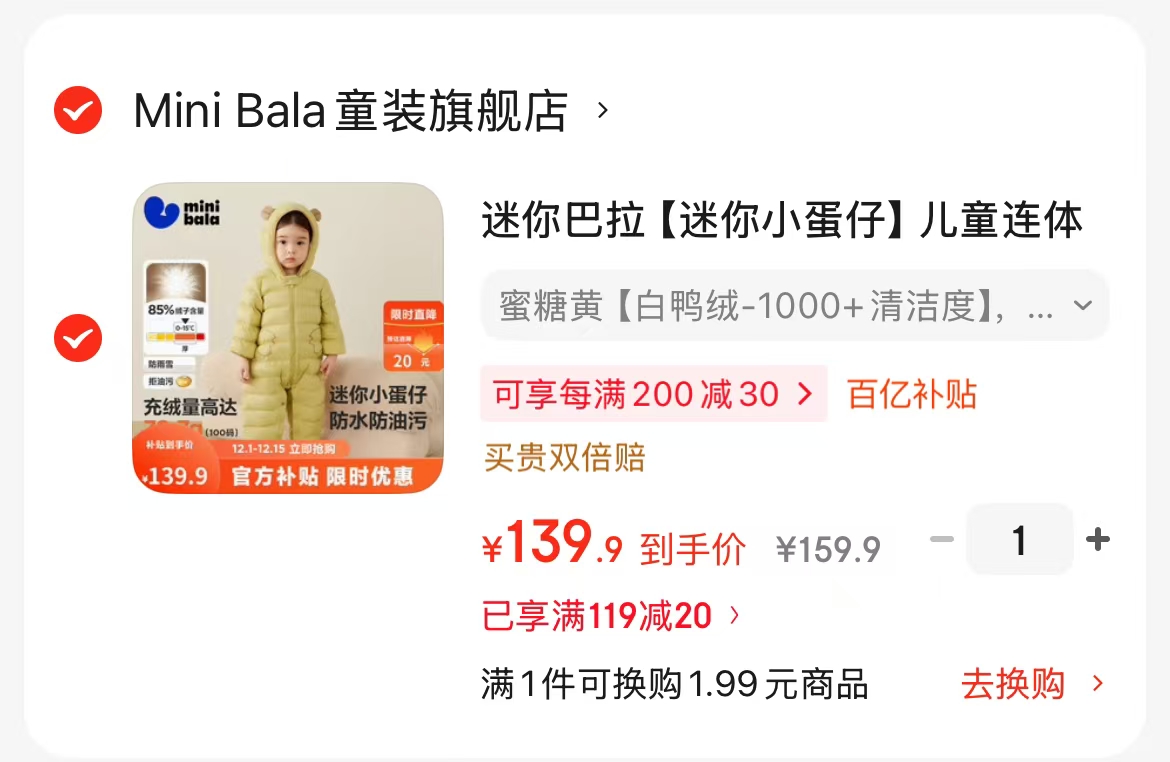Viewport: 1170px width, 762px height.
Task: Open the jumpsuit product image
Action: point(288,338)
